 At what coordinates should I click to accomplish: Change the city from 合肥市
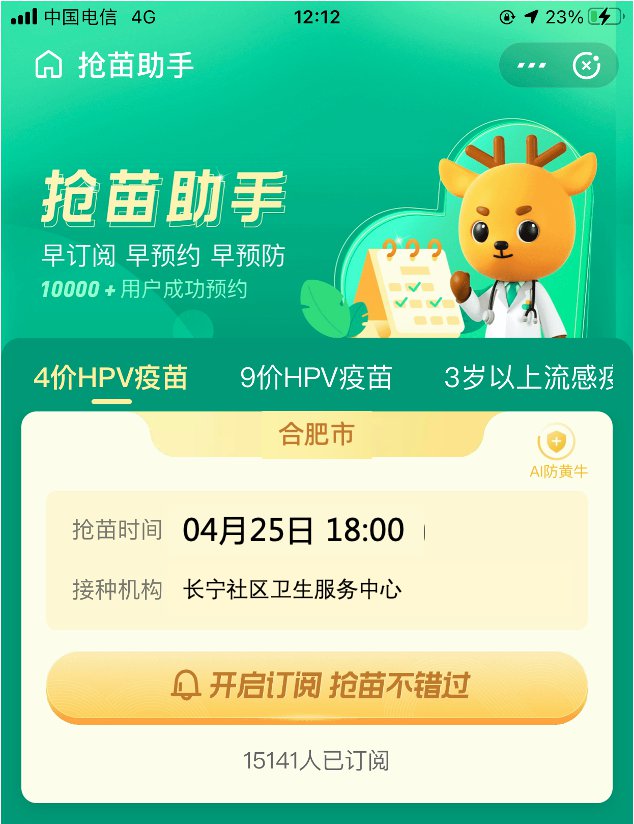316,435
